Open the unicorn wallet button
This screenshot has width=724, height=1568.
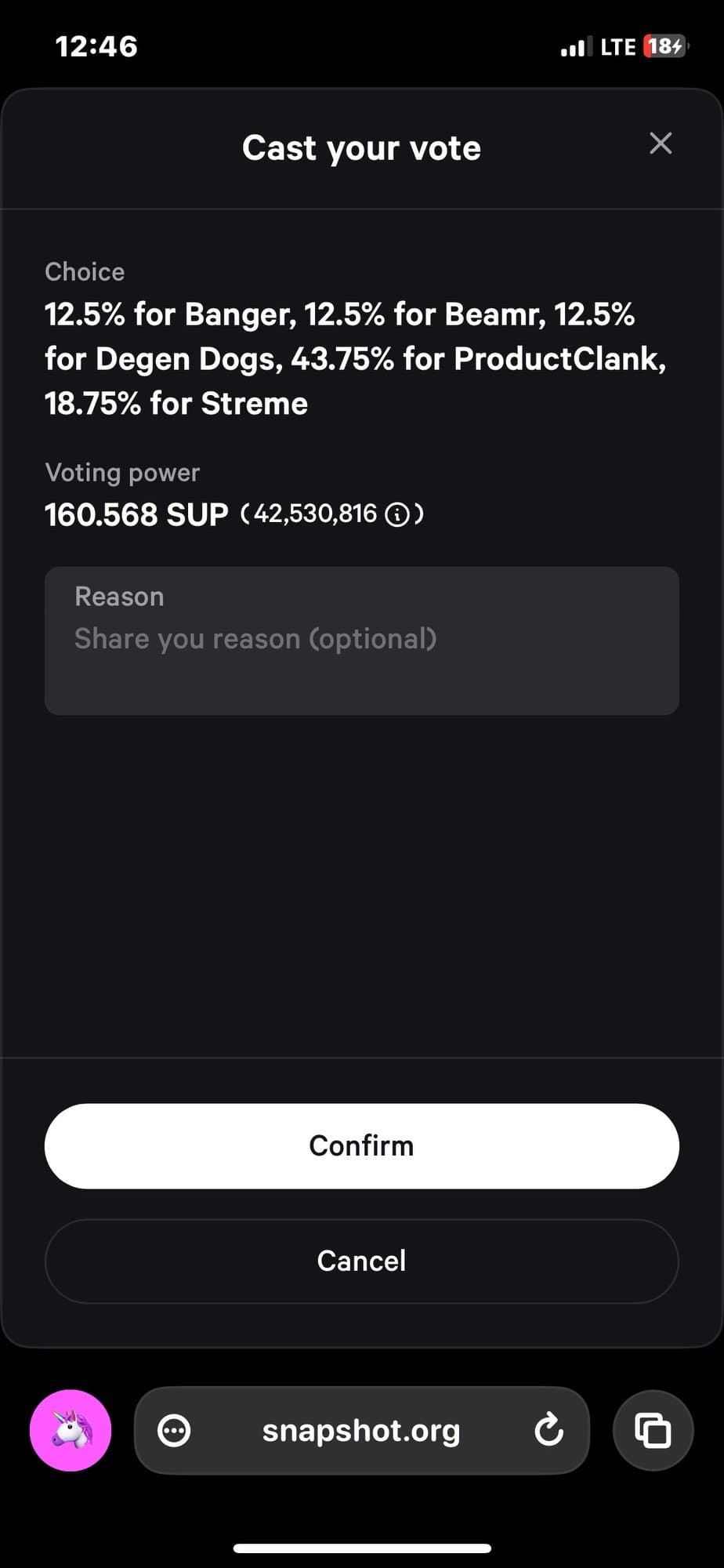pyautogui.click(x=71, y=1430)
